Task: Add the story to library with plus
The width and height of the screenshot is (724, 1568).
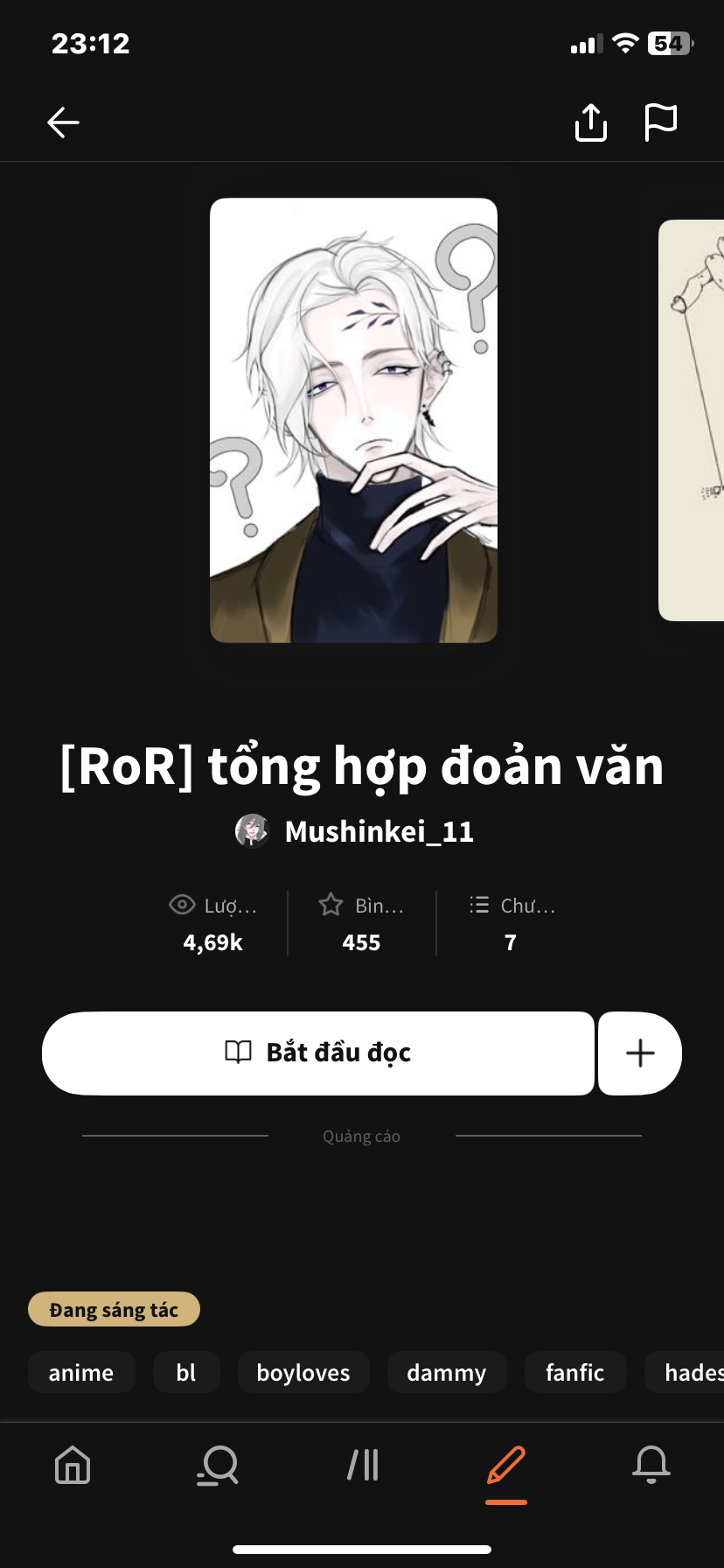Action: click(x=640, y=1053)
